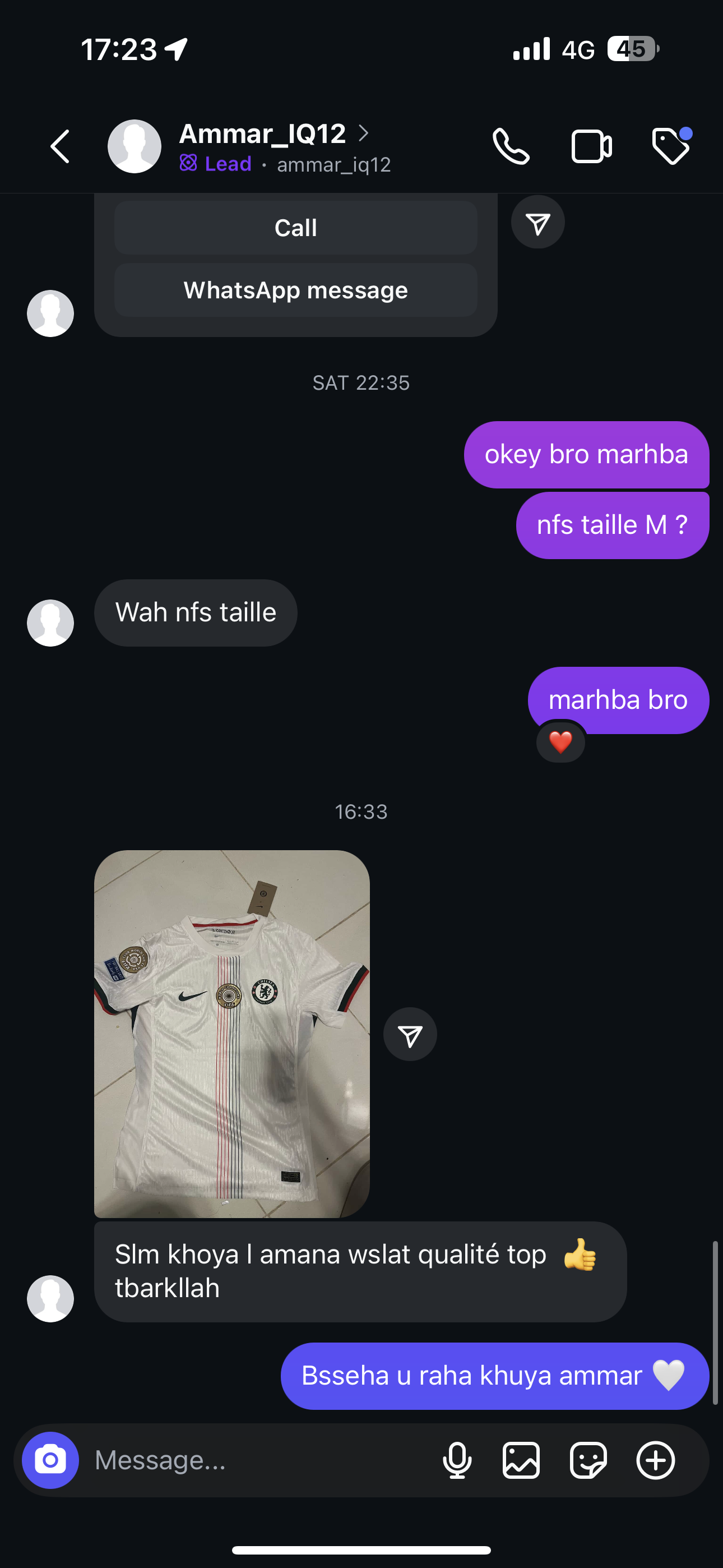This screenshot has width=723, height=1568.
Task: Go back to the inbox list
Action: [x=59, y=146]
